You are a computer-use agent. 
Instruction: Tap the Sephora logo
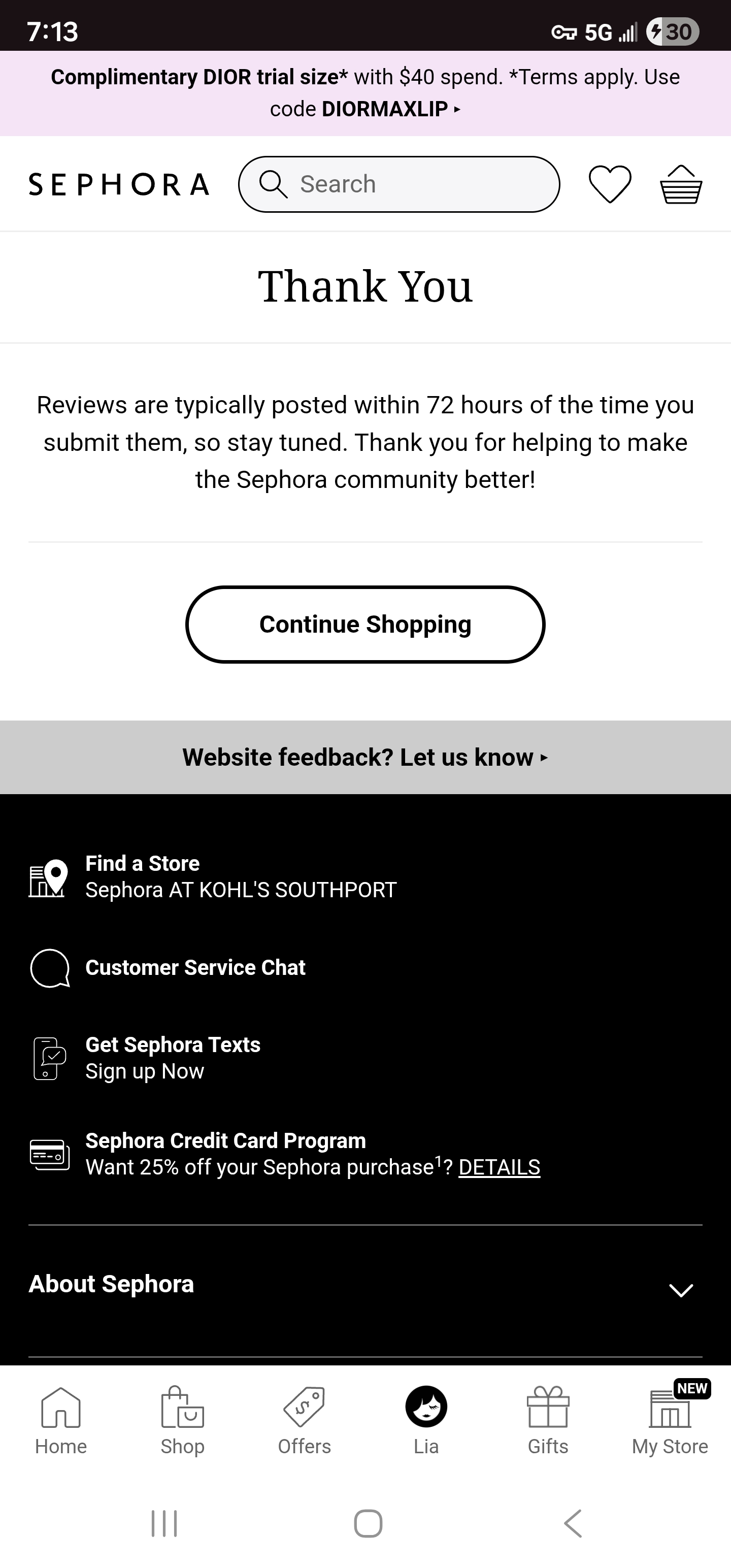pyautogui.click(x=119, y=184)
